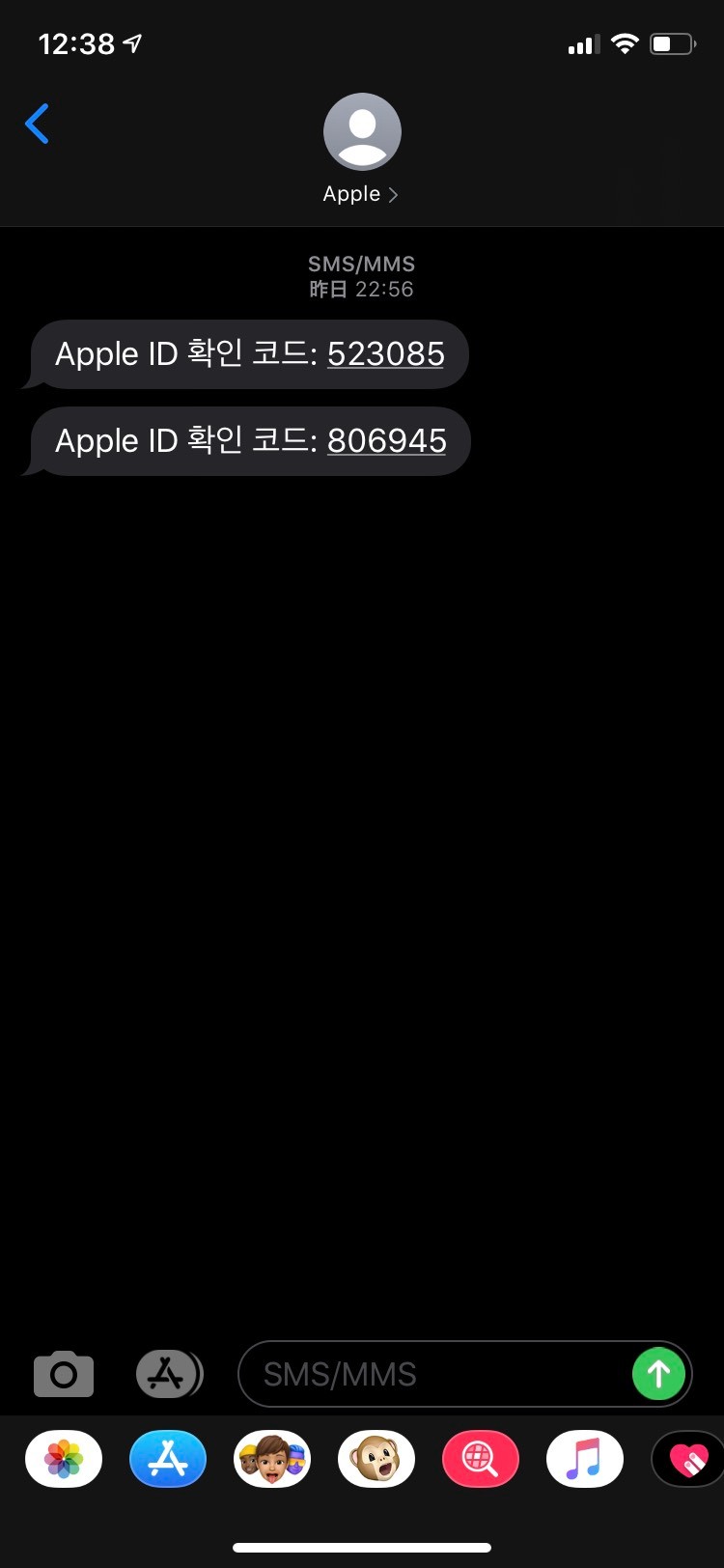Open Photos in the app drawer
724x1568 pixels.
pyautogui.click(x=64, y=1459)
